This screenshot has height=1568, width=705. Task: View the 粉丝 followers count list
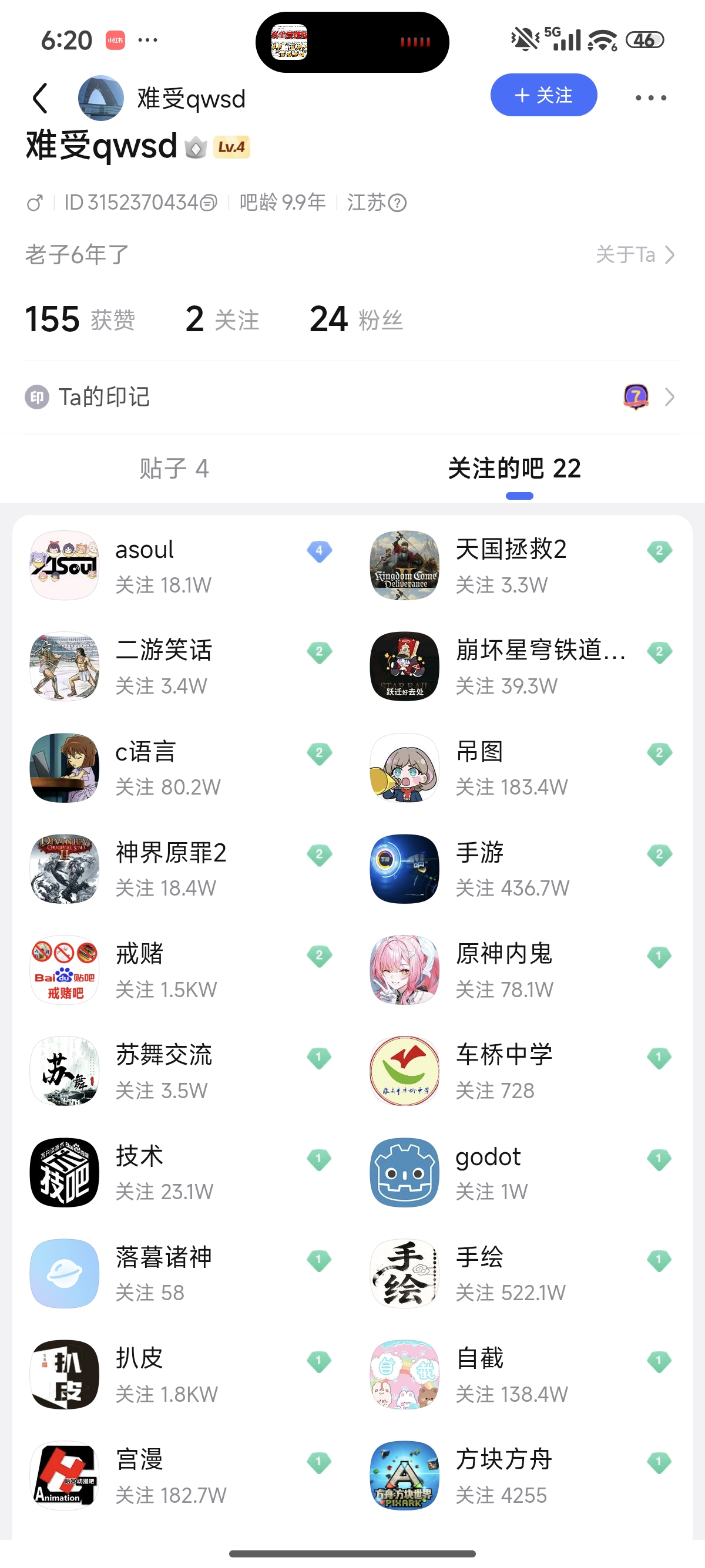(x=355, y=319)
